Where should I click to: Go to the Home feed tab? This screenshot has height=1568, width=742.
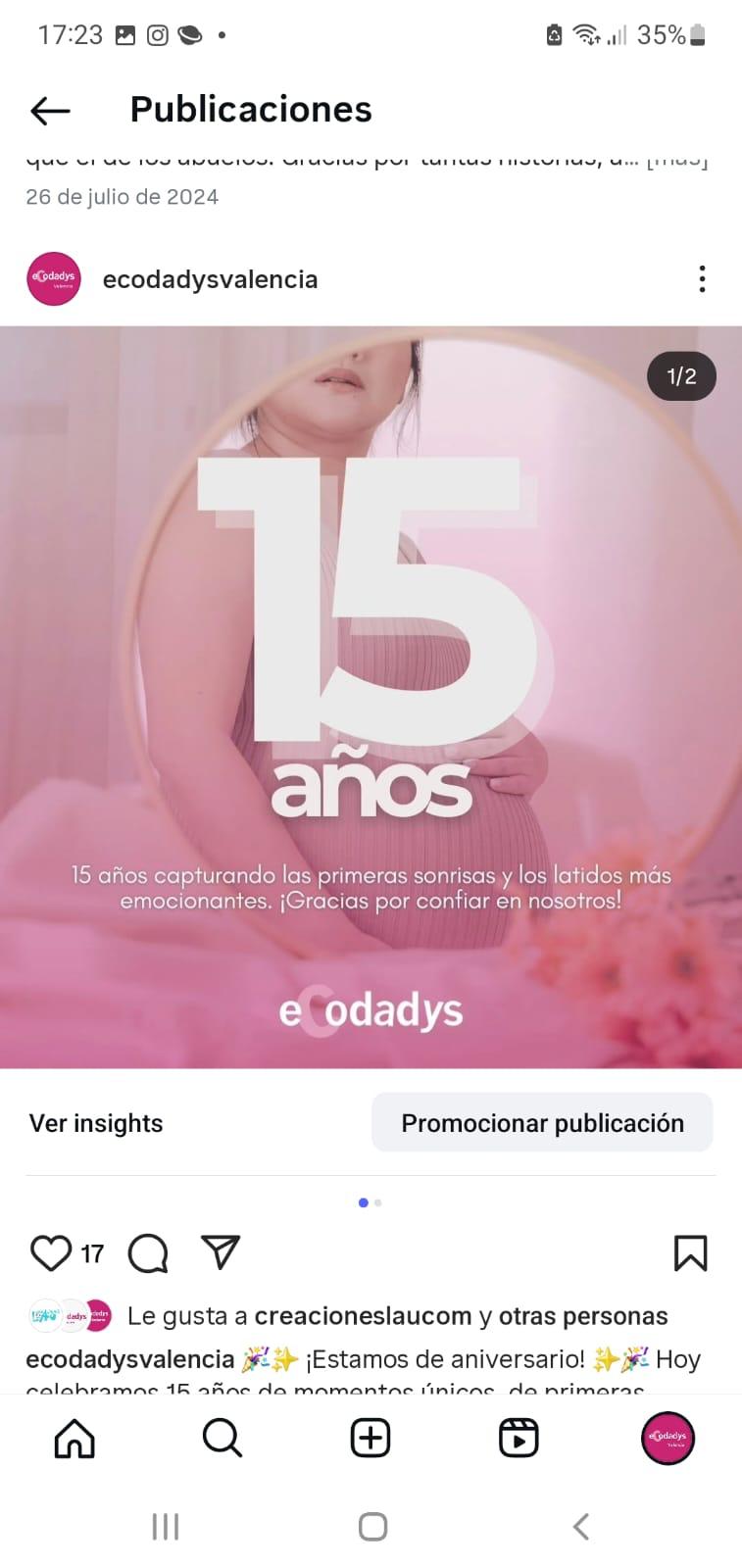[74, 1439]
